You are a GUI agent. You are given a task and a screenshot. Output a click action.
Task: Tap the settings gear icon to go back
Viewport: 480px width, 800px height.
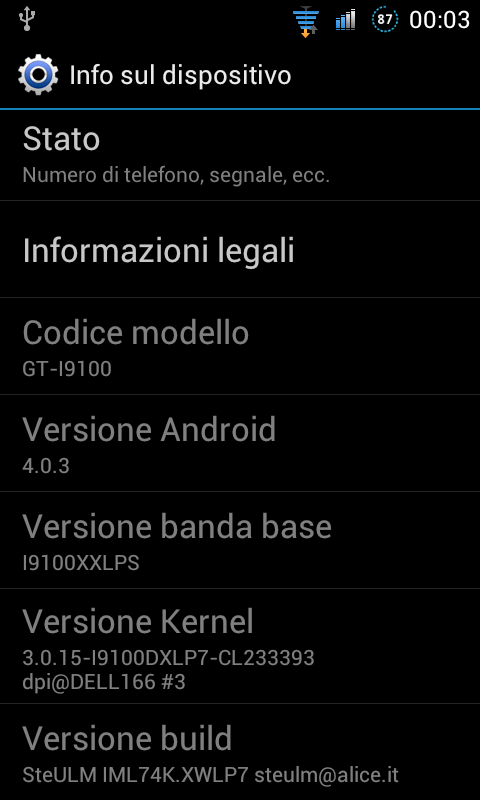[38, 76]
